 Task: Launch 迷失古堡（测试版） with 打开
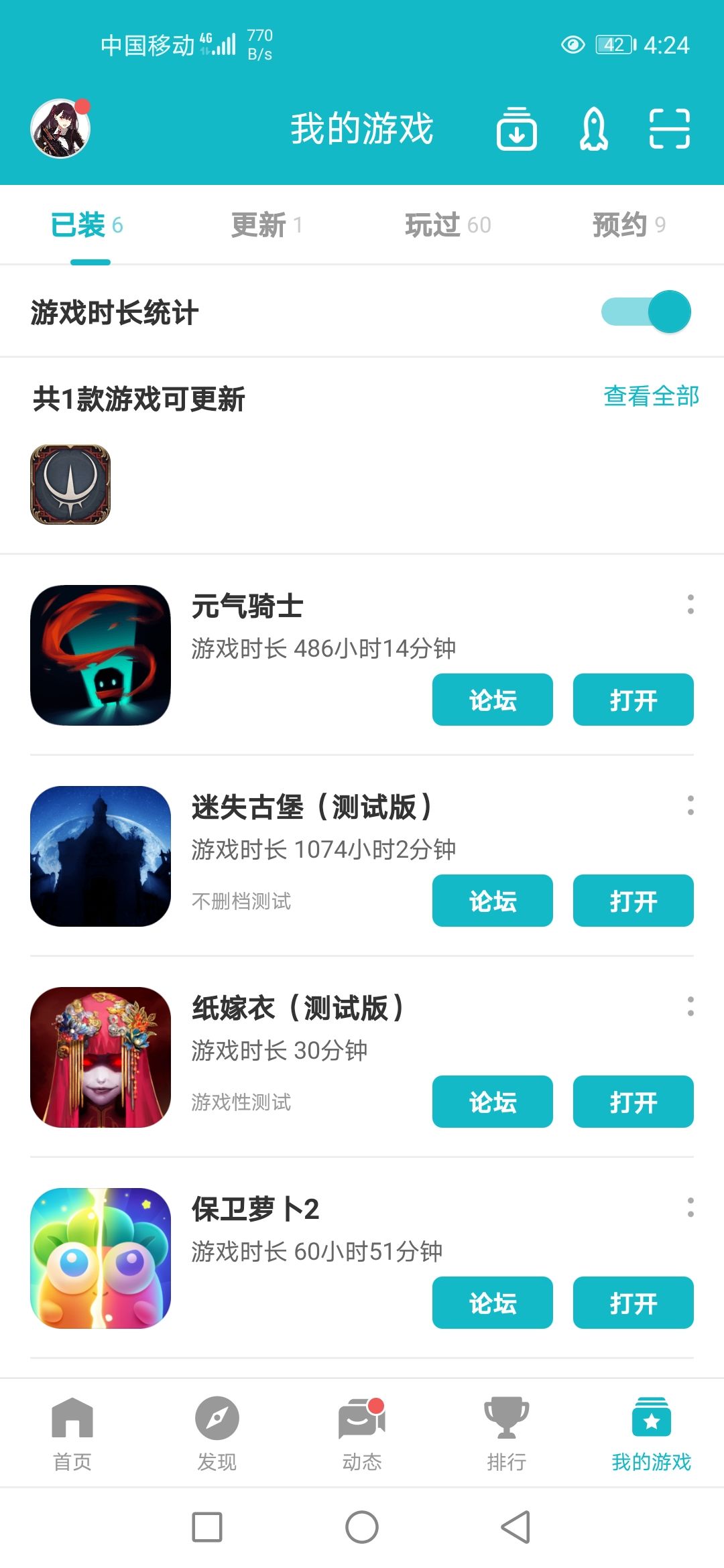click(x=633, y=901)
